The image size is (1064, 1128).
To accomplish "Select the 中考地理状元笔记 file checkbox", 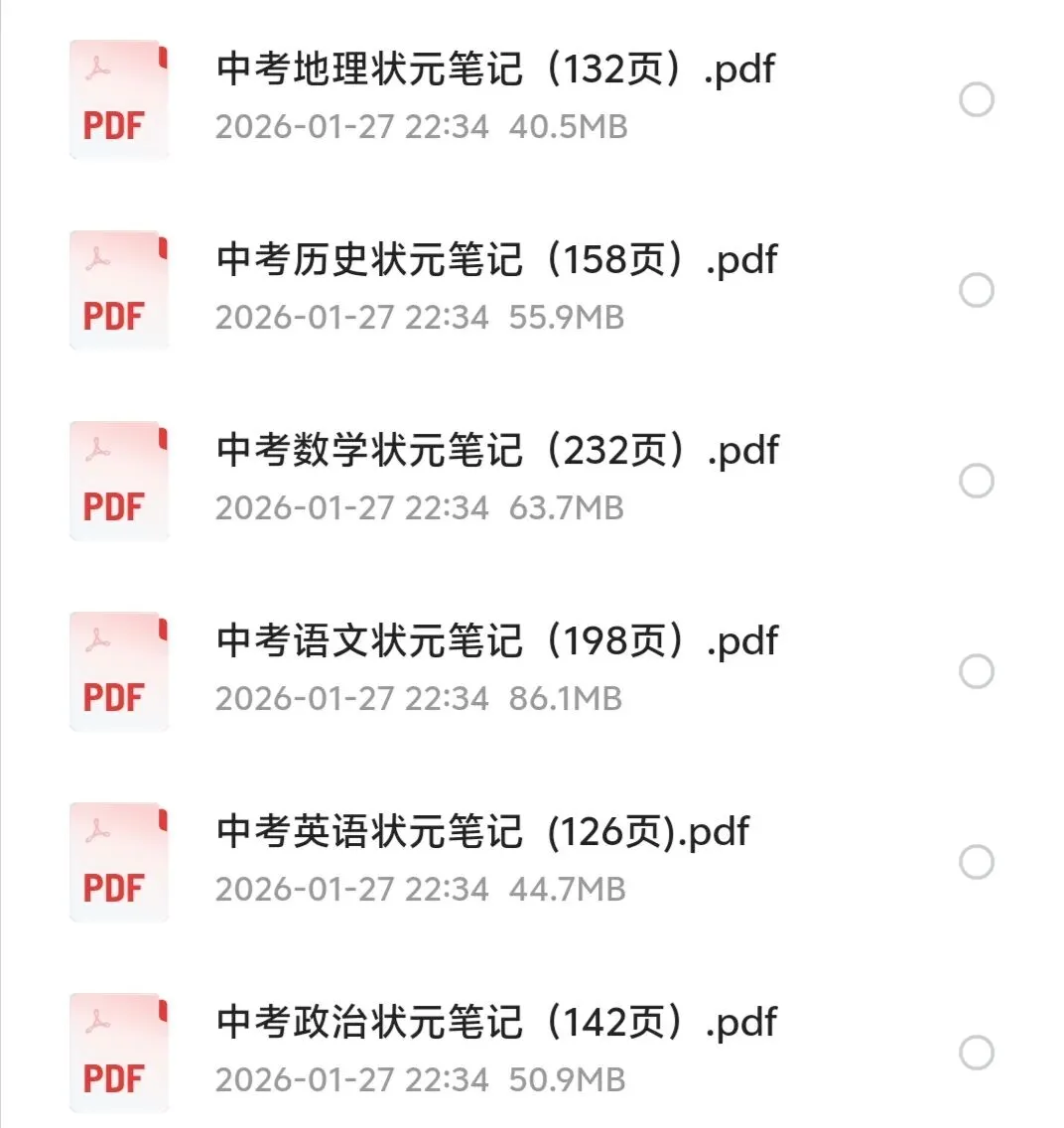I will coord(977,99).
